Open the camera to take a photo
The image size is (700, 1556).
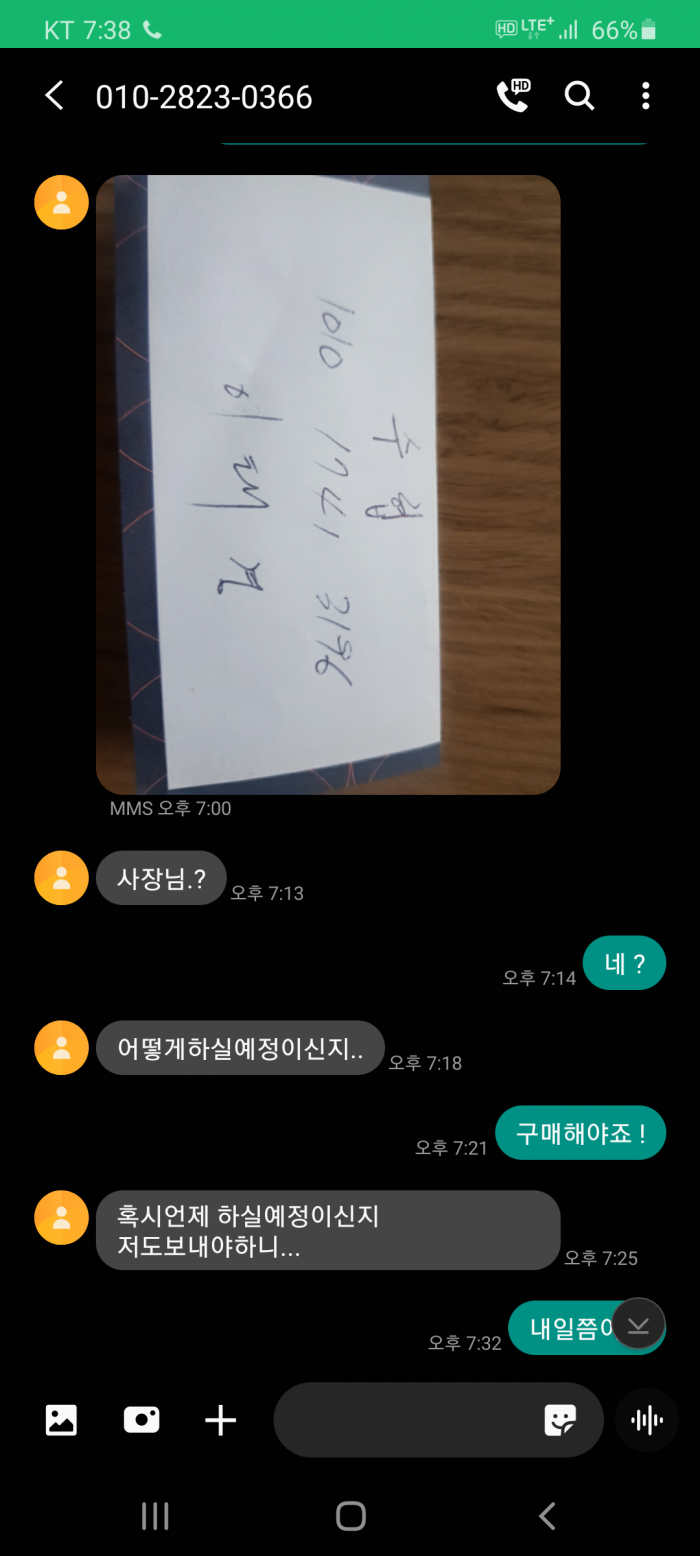coord(141,1420)
